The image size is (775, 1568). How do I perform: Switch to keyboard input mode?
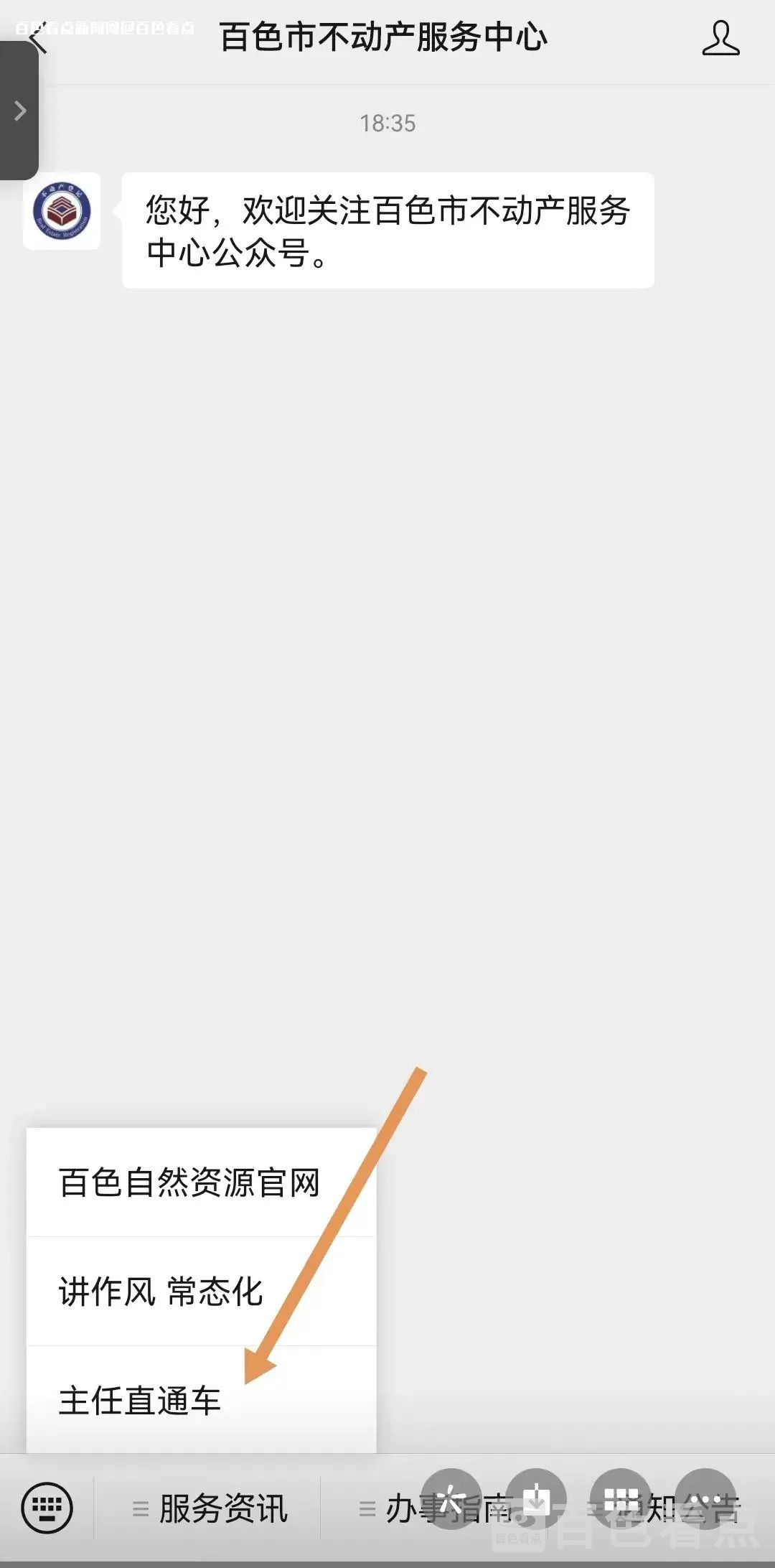(47, 1508)
